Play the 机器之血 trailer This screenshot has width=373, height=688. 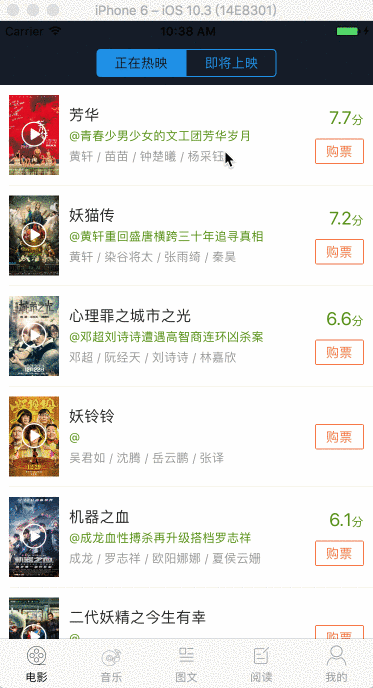pyautogui.click(x=34, y=536)
